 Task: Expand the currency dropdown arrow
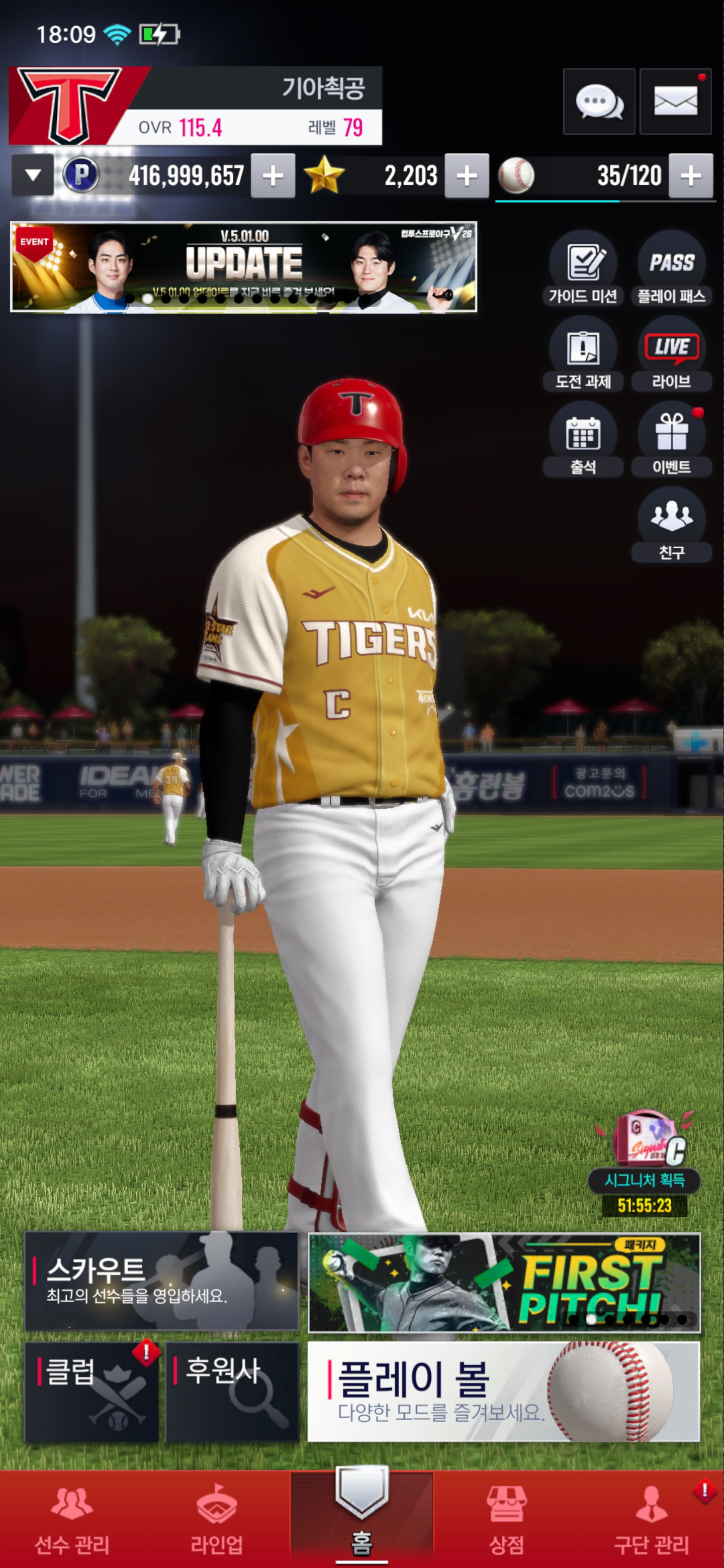pyautogui.click(x=33, y=176)
